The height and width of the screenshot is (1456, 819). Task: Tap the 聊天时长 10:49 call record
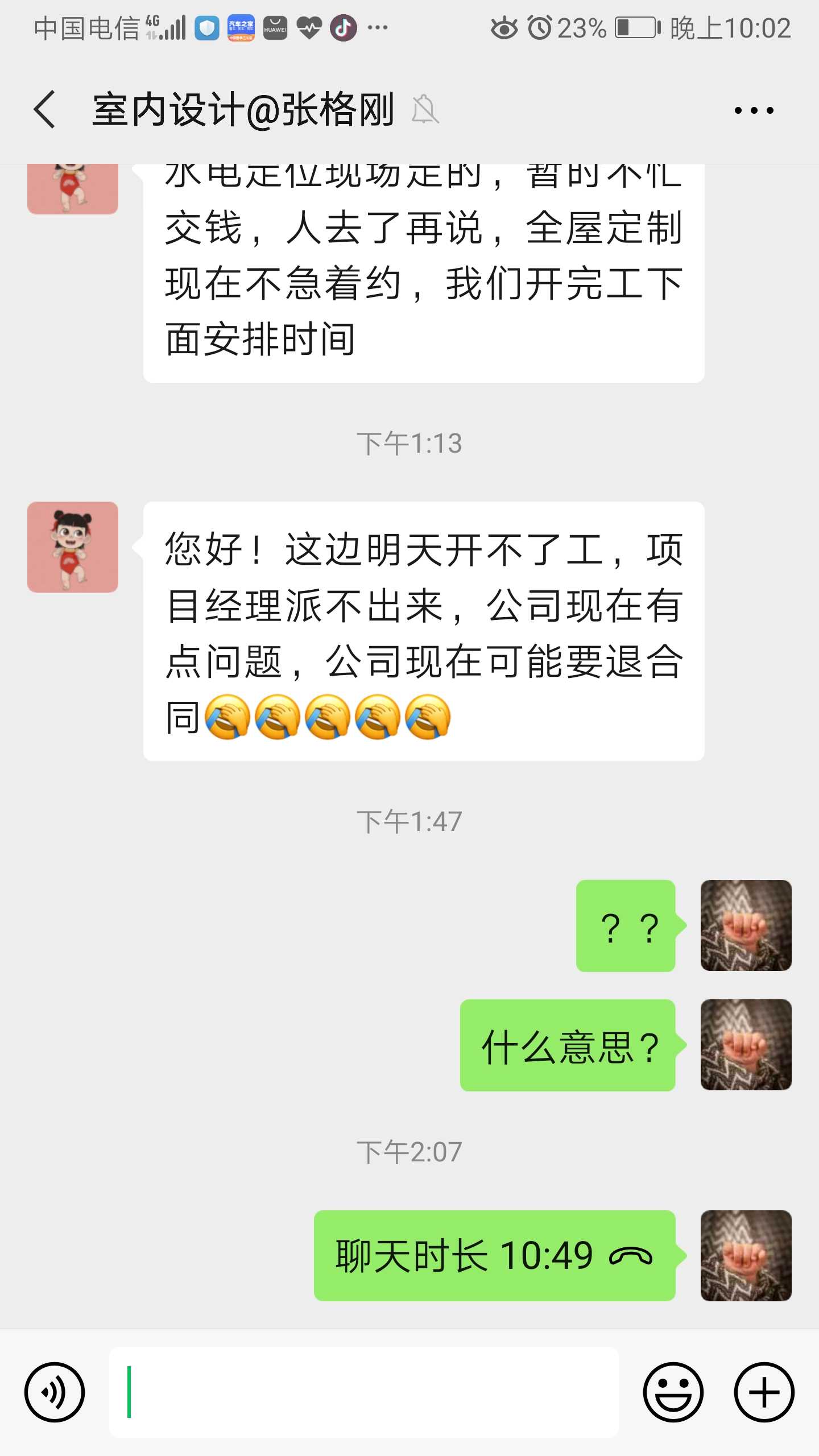(x=494, y=1256)
